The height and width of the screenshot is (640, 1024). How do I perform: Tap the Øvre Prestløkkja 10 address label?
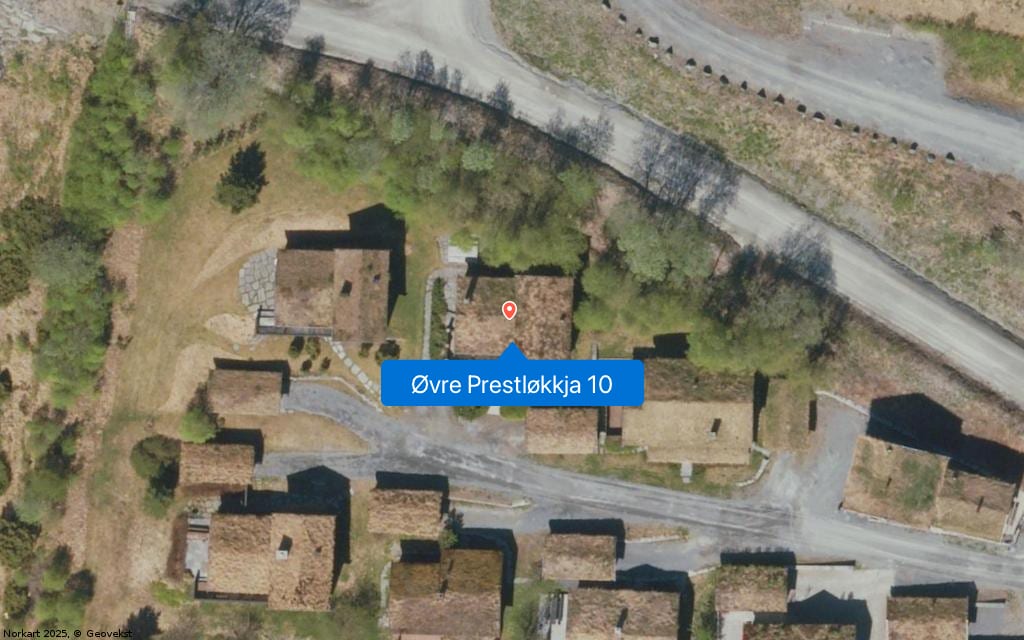coord(511,384)
